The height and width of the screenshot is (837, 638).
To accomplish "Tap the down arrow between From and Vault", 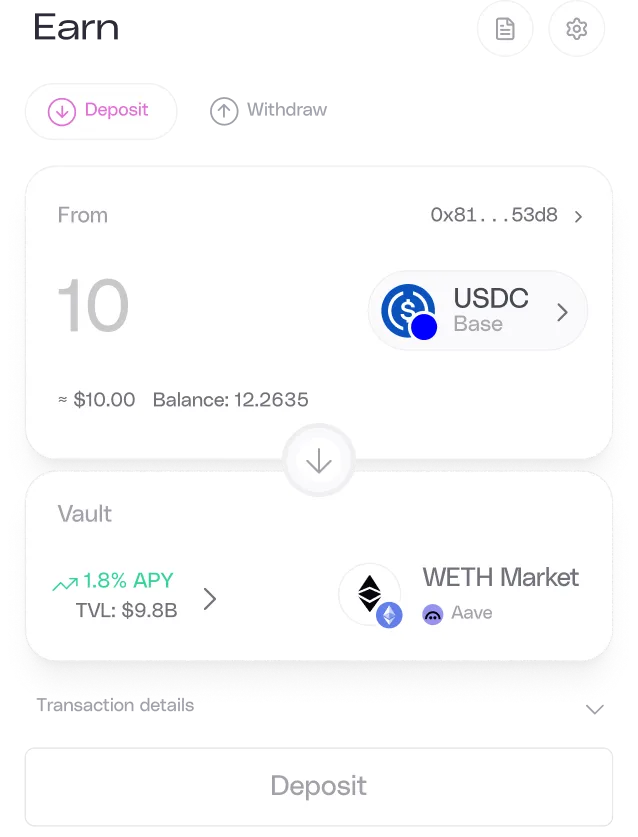I will pyautogui.click(x=319, y=461).
